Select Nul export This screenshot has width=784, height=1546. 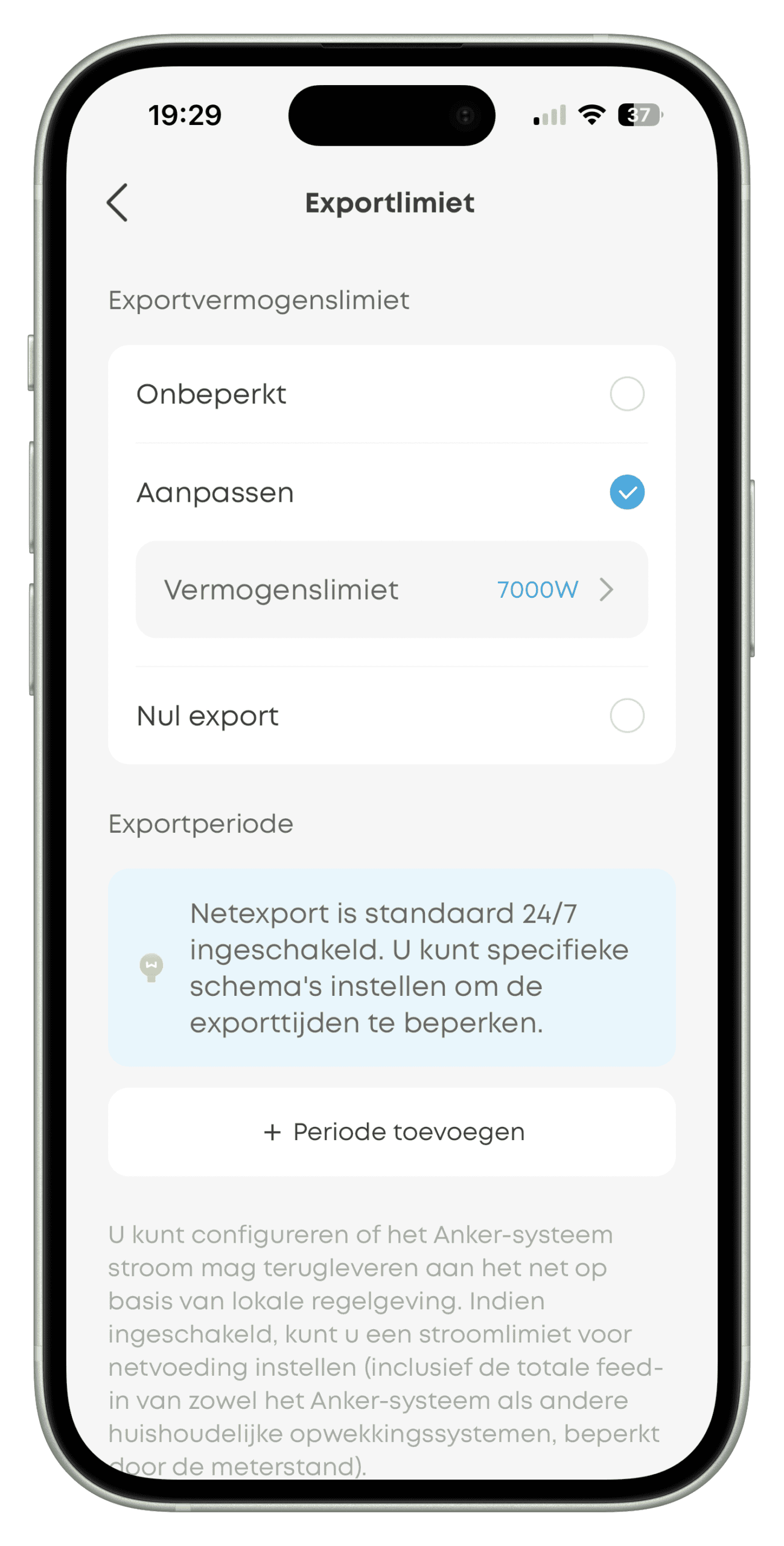391,716
